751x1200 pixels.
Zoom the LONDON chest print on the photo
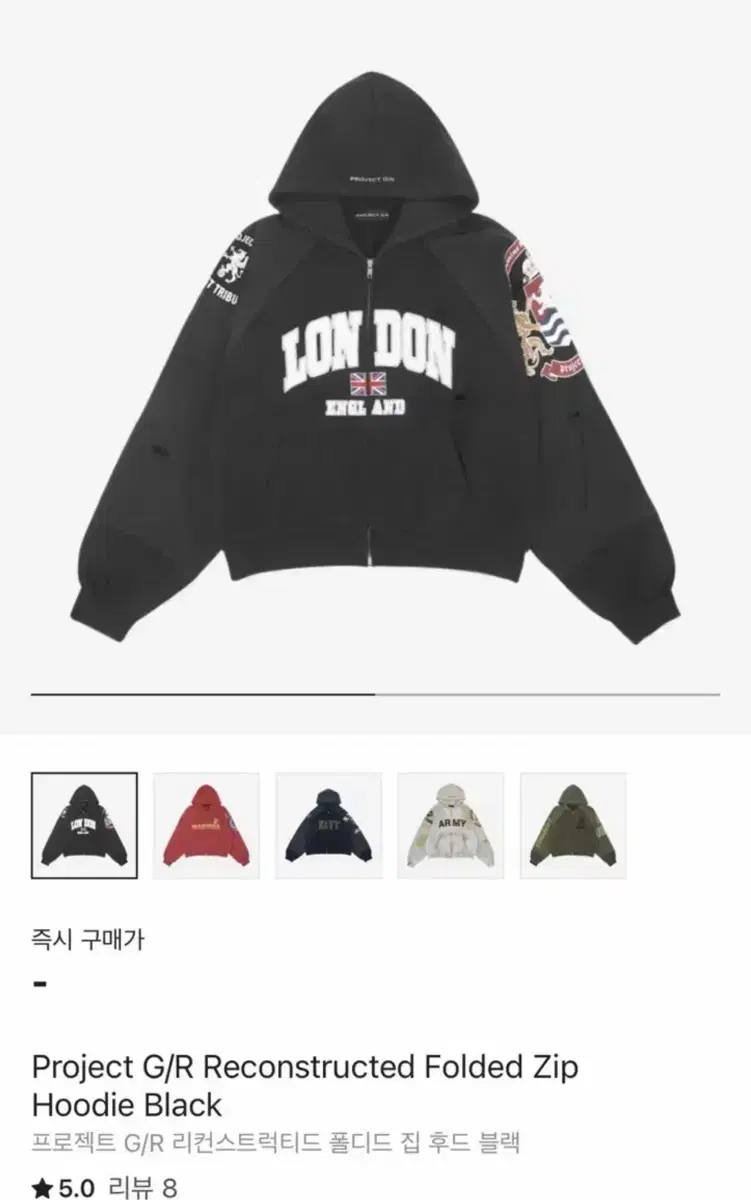[372, 345]
